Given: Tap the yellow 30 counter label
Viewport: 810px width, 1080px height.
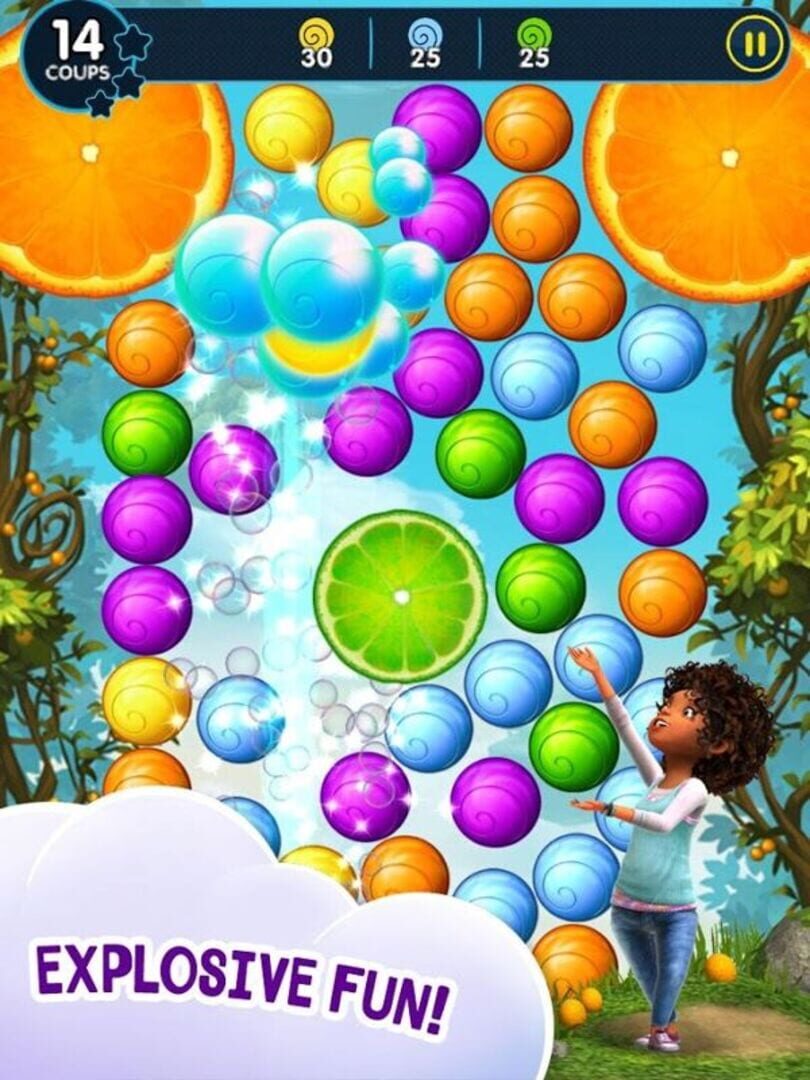Looking at the screenshot, I should pyautogui.click(x=316, y=55).
